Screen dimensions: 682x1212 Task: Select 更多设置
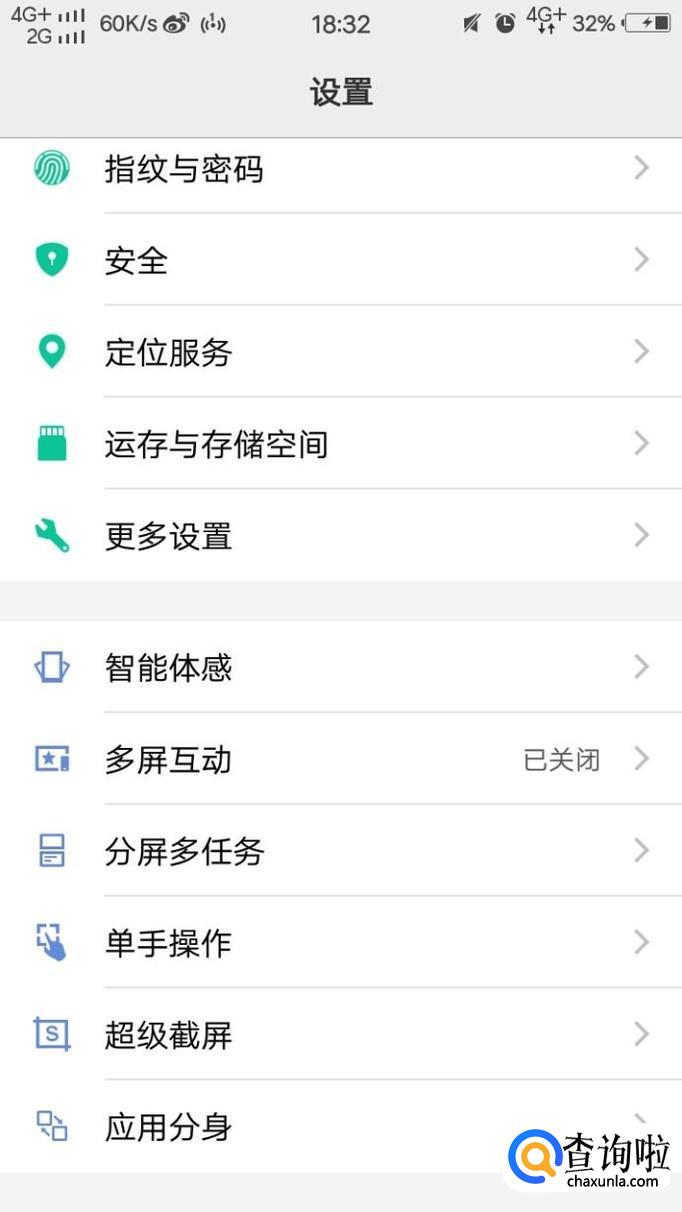168,536
